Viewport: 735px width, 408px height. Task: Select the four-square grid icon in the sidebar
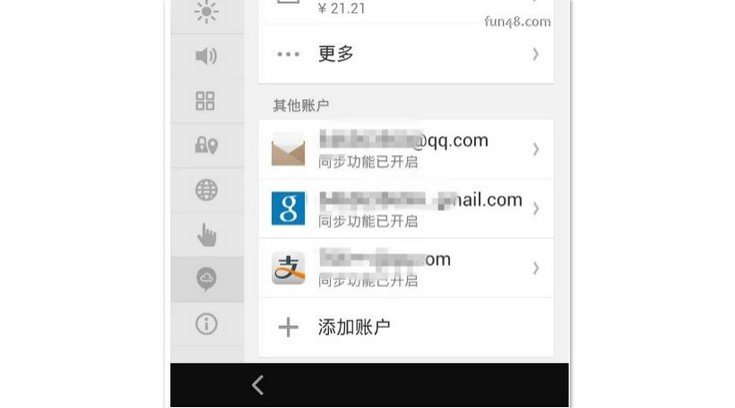tap(206, 100)
